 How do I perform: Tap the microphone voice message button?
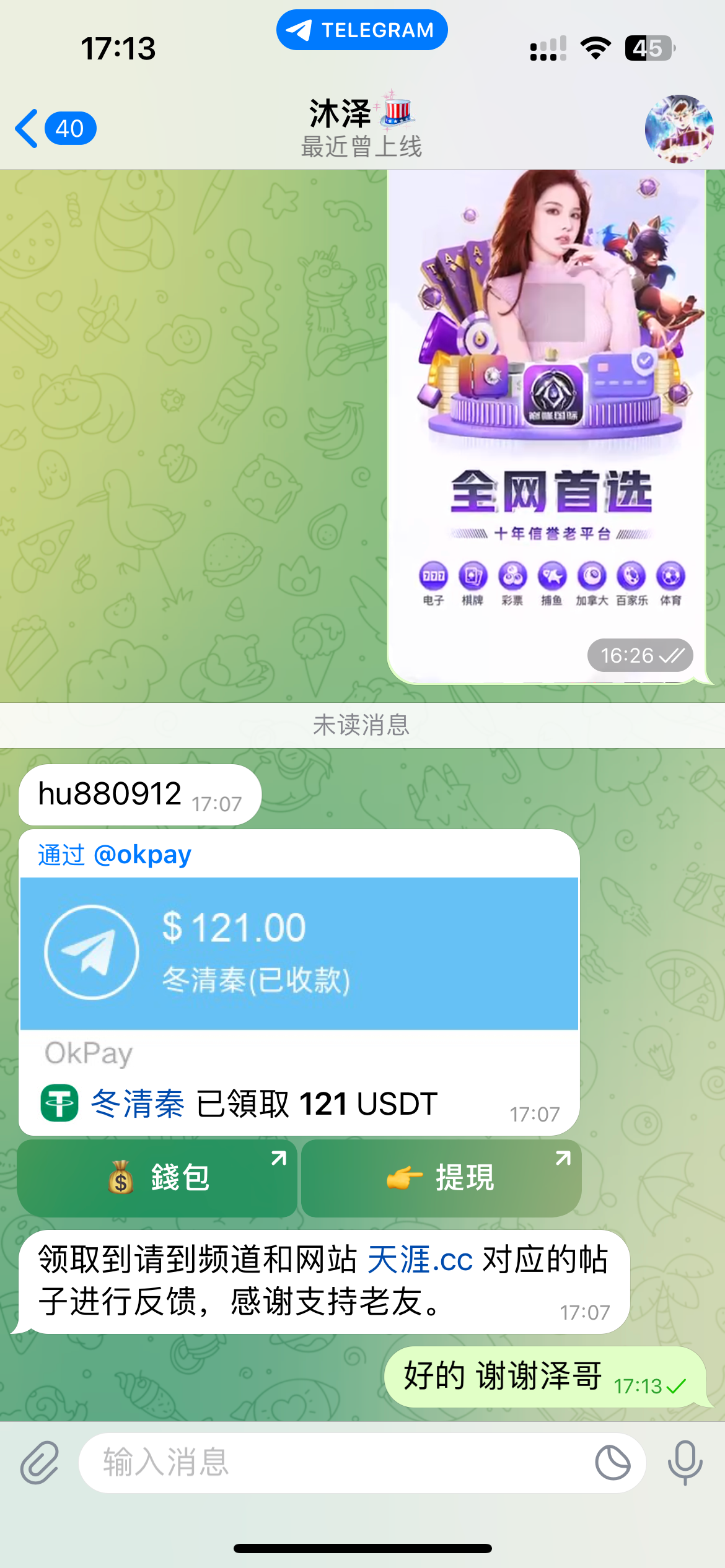point(685,1463)
